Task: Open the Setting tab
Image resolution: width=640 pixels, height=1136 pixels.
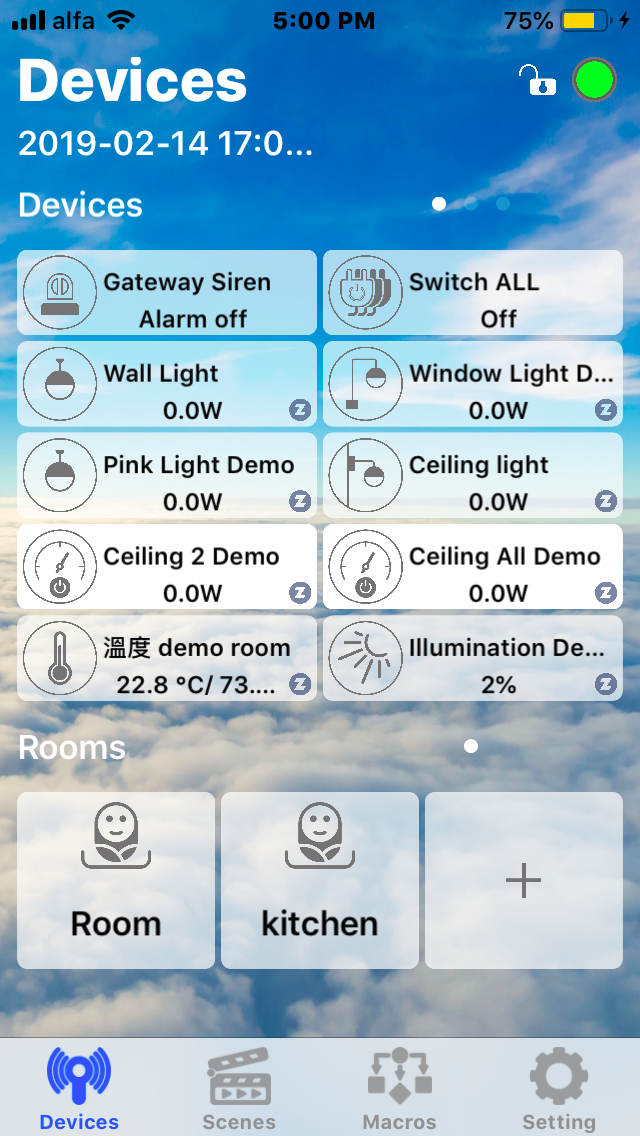Action: 559,1088
